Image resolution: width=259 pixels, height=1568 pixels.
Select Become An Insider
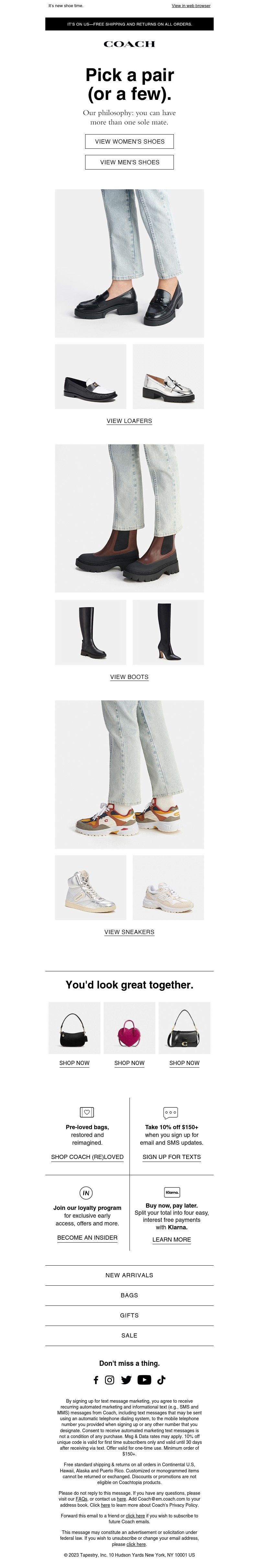(87, 1237)
